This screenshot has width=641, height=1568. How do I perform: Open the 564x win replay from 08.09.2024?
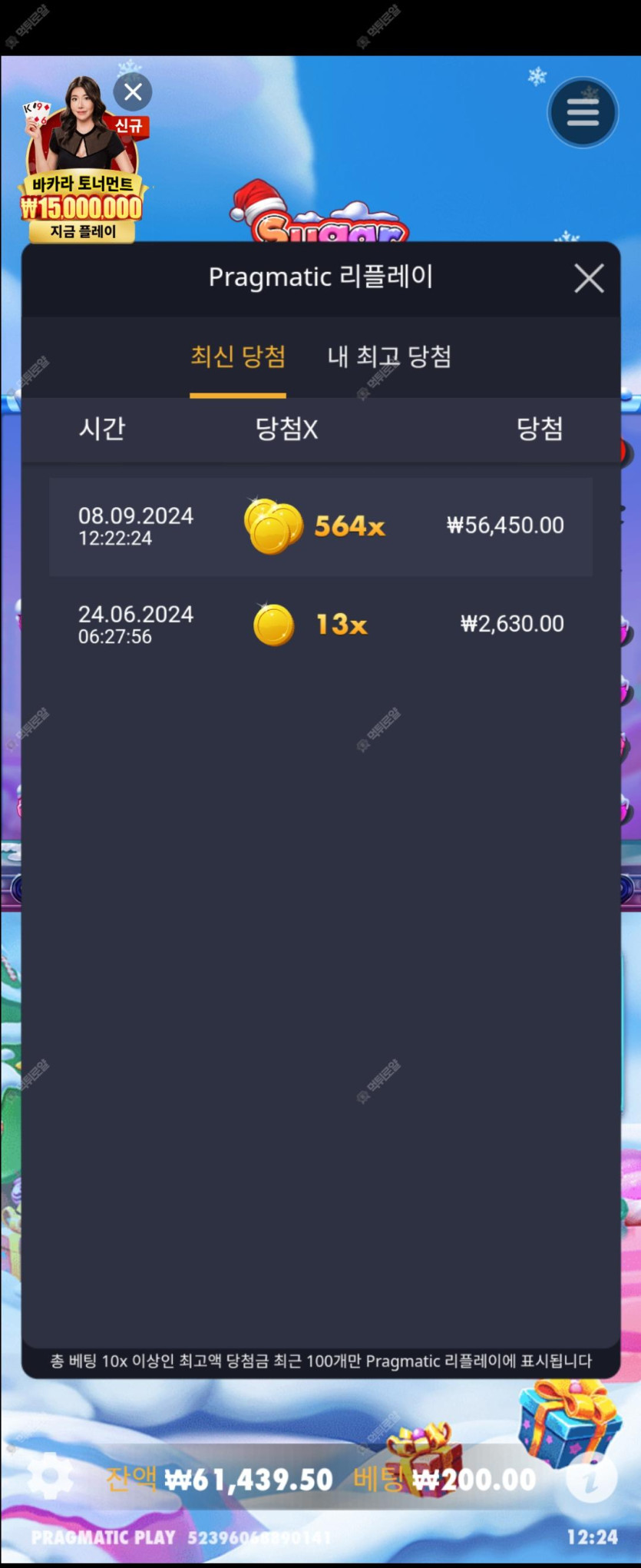[320, 527]
